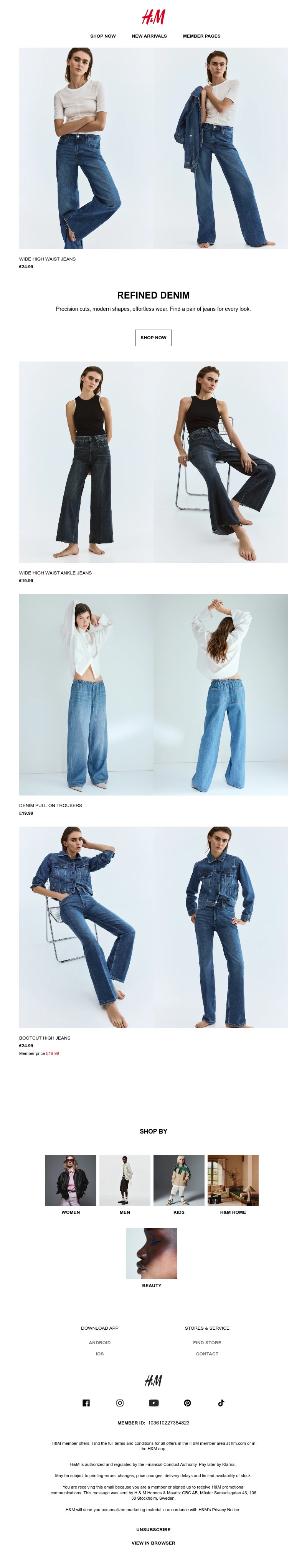The image size is (307, 1568).
Task: Open NEW ARRIVALS in header
Action: (x=149, y=36)
